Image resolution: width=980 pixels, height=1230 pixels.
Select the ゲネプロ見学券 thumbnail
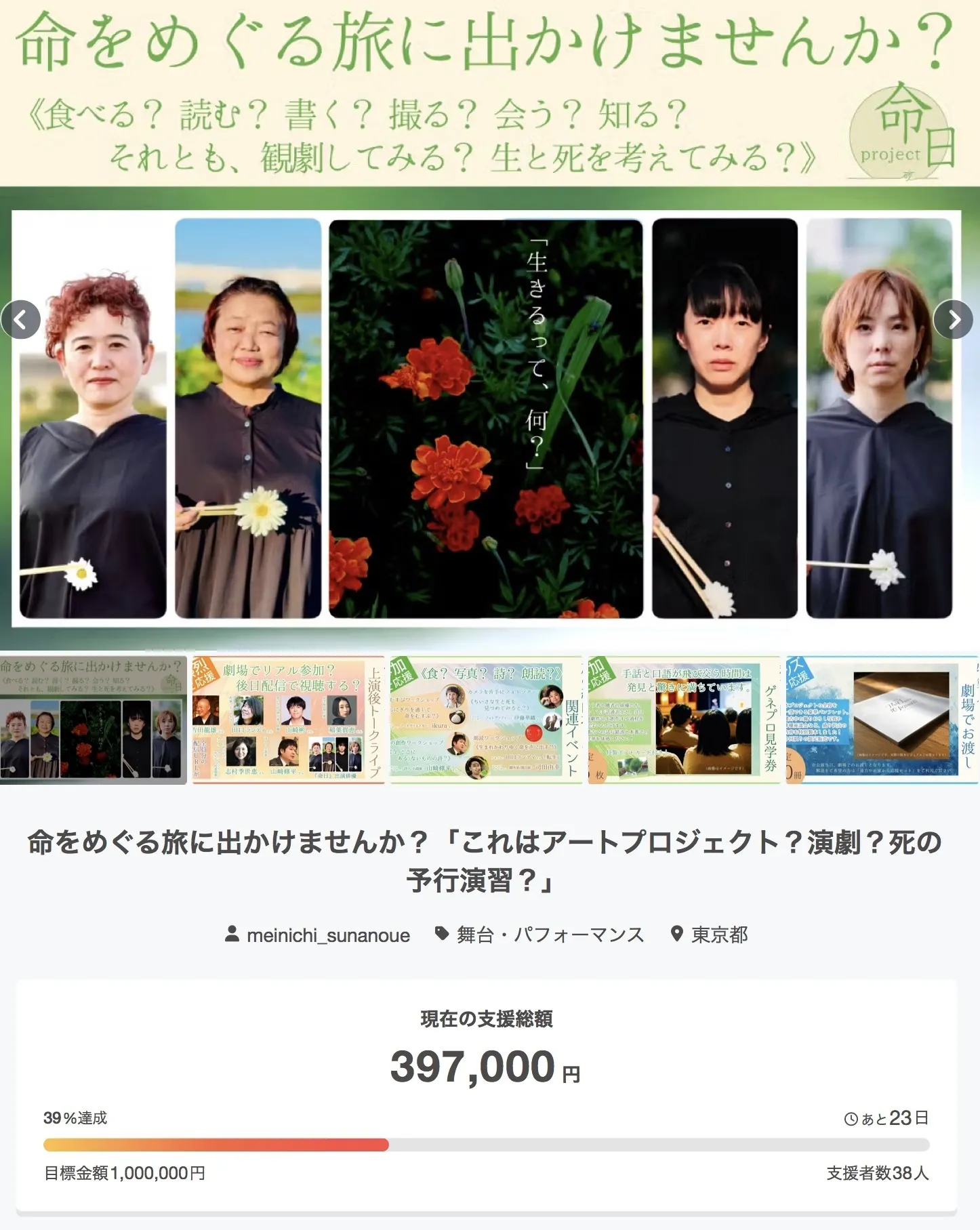(684, 720)
